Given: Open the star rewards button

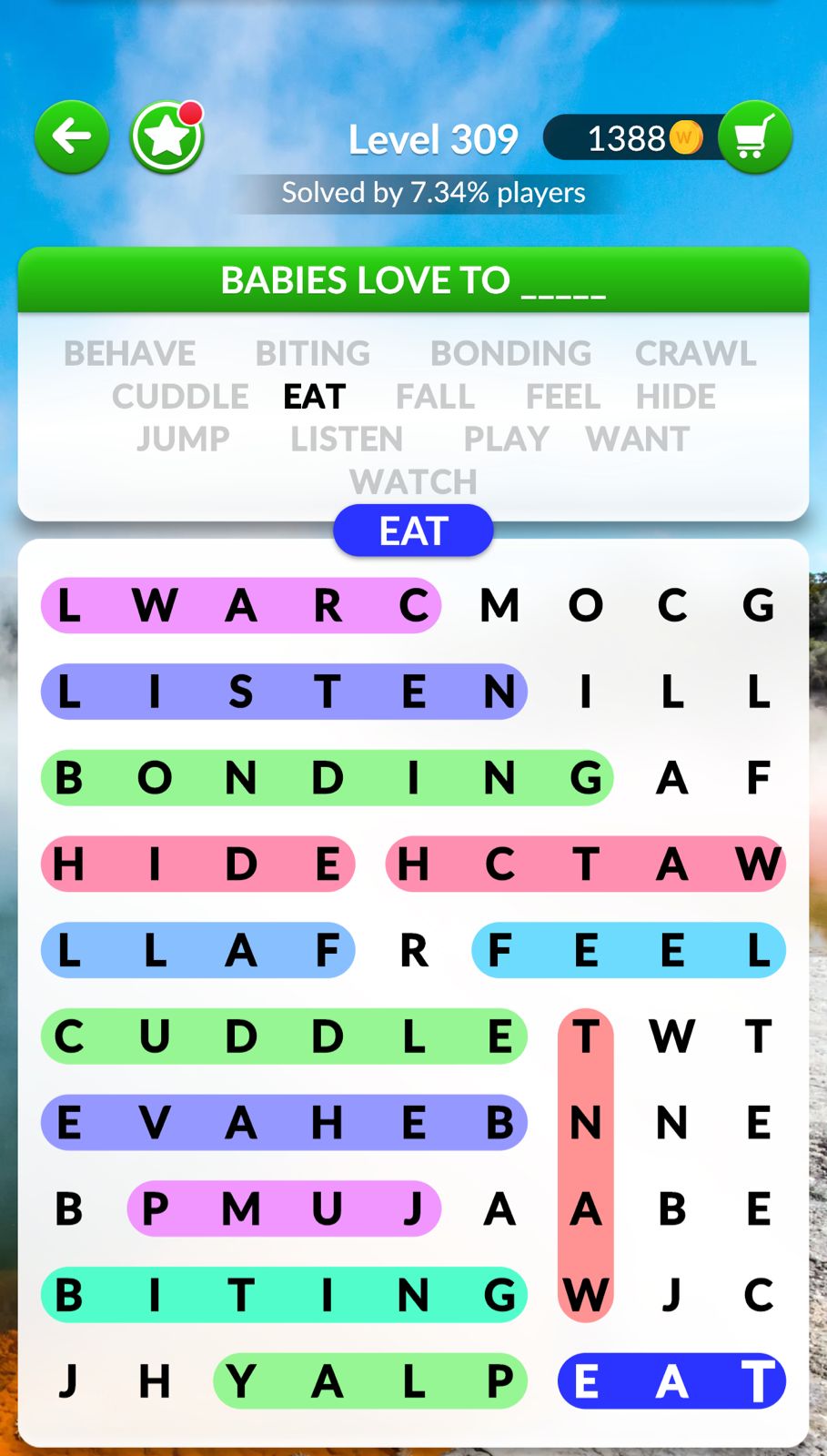Looking at the screenshot, I should point(166,137).
